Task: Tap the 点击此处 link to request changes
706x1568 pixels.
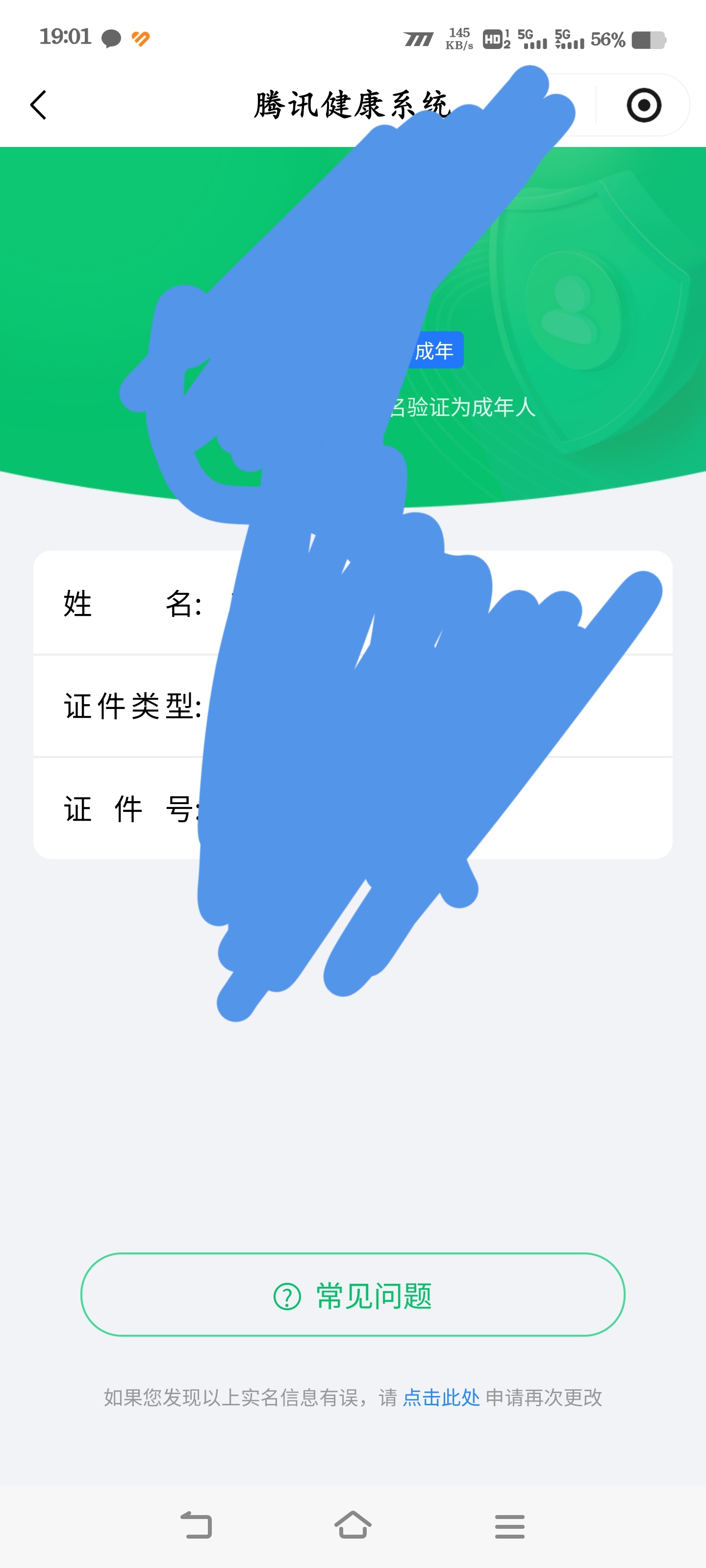Action: 441,1397
